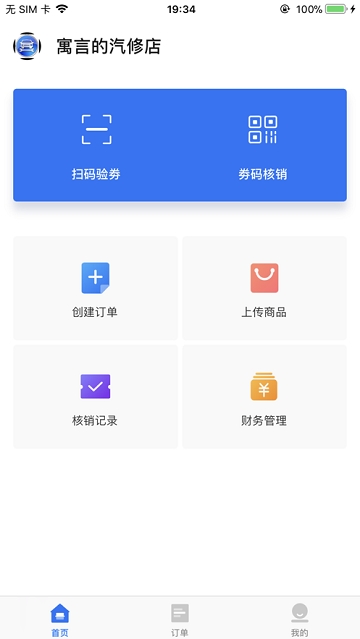Switch to the 我的 tab
Viewport: 360px width, 639px height.
click(300, 619)
